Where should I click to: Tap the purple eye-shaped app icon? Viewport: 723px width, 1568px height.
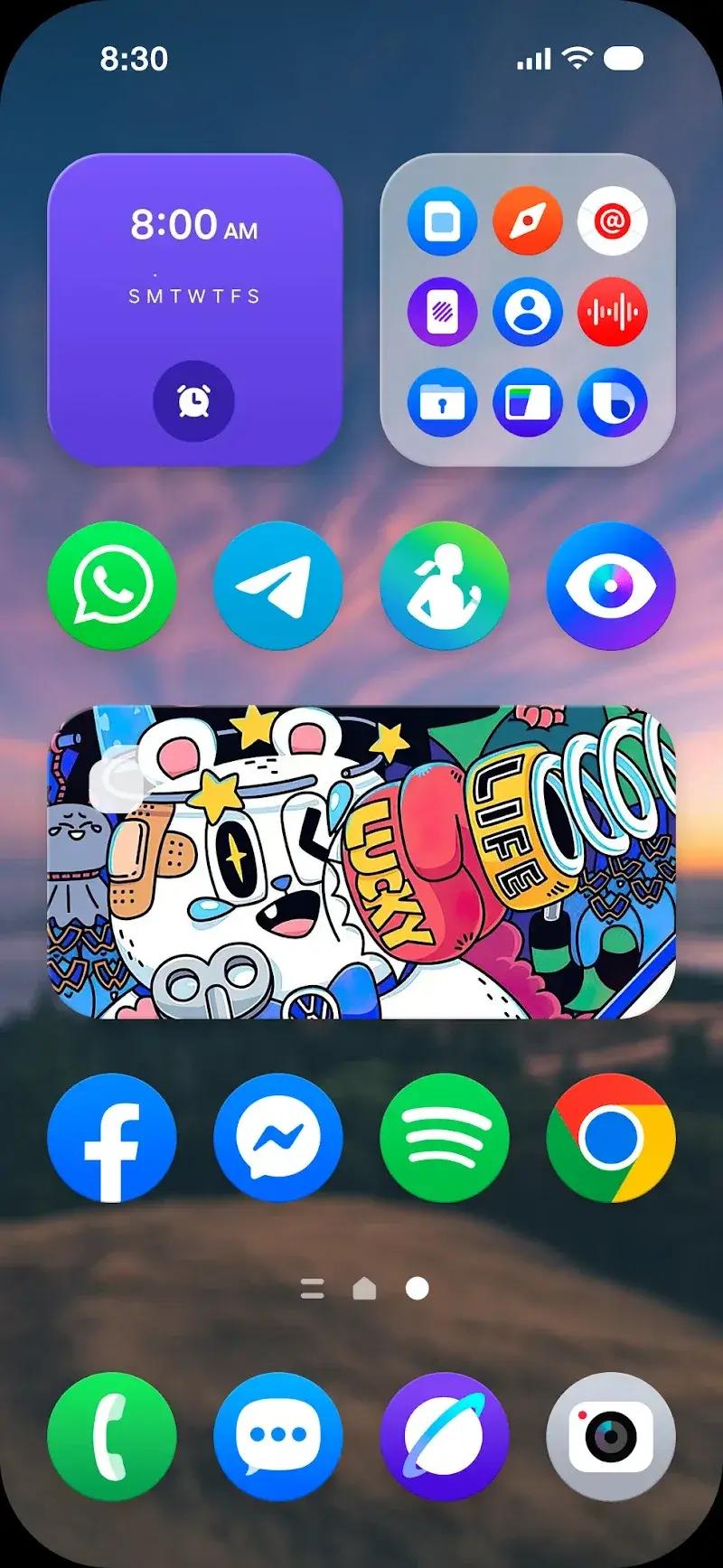point(610,586)
